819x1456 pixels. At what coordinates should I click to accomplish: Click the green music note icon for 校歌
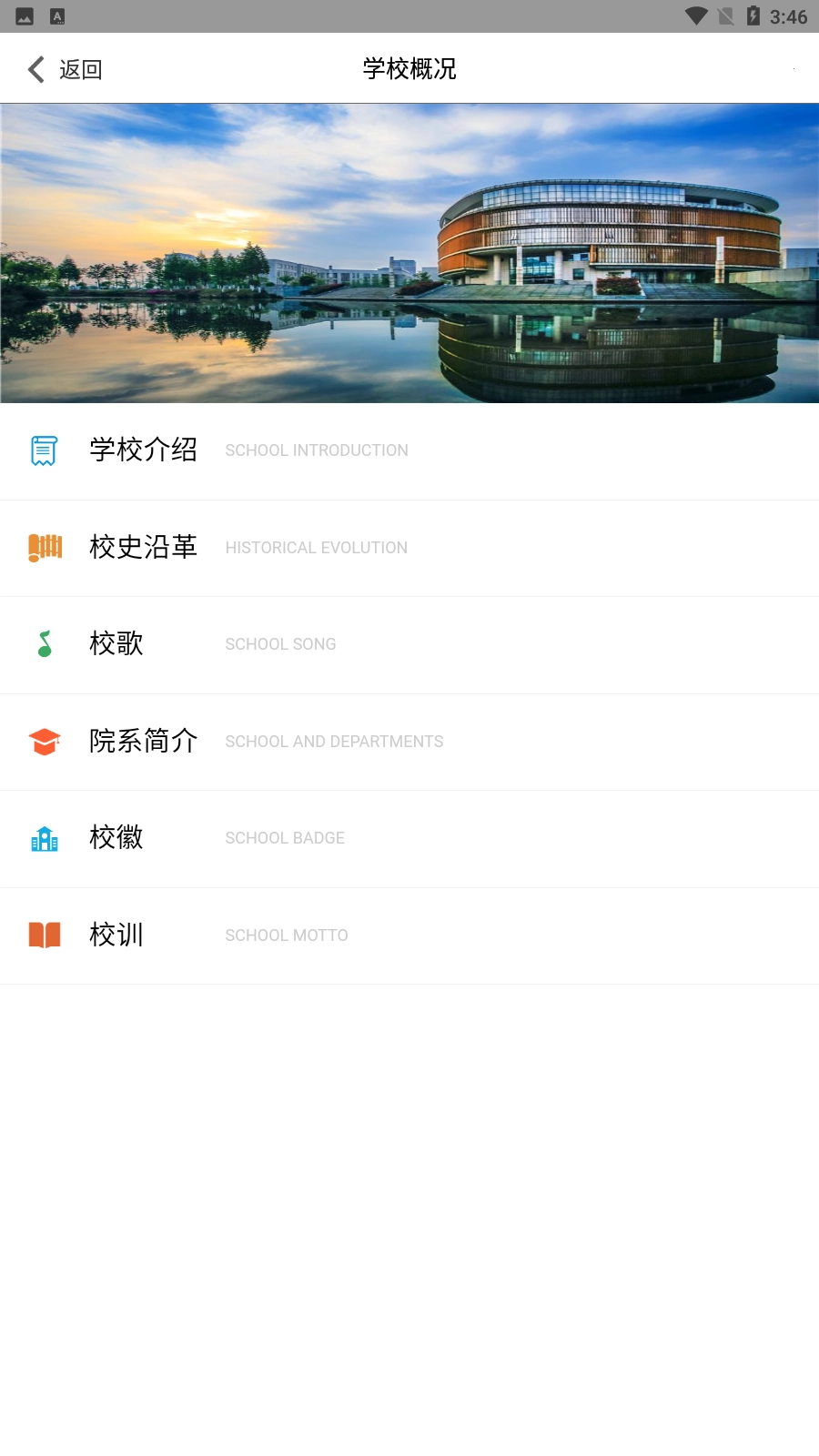[x=44, y=643]
